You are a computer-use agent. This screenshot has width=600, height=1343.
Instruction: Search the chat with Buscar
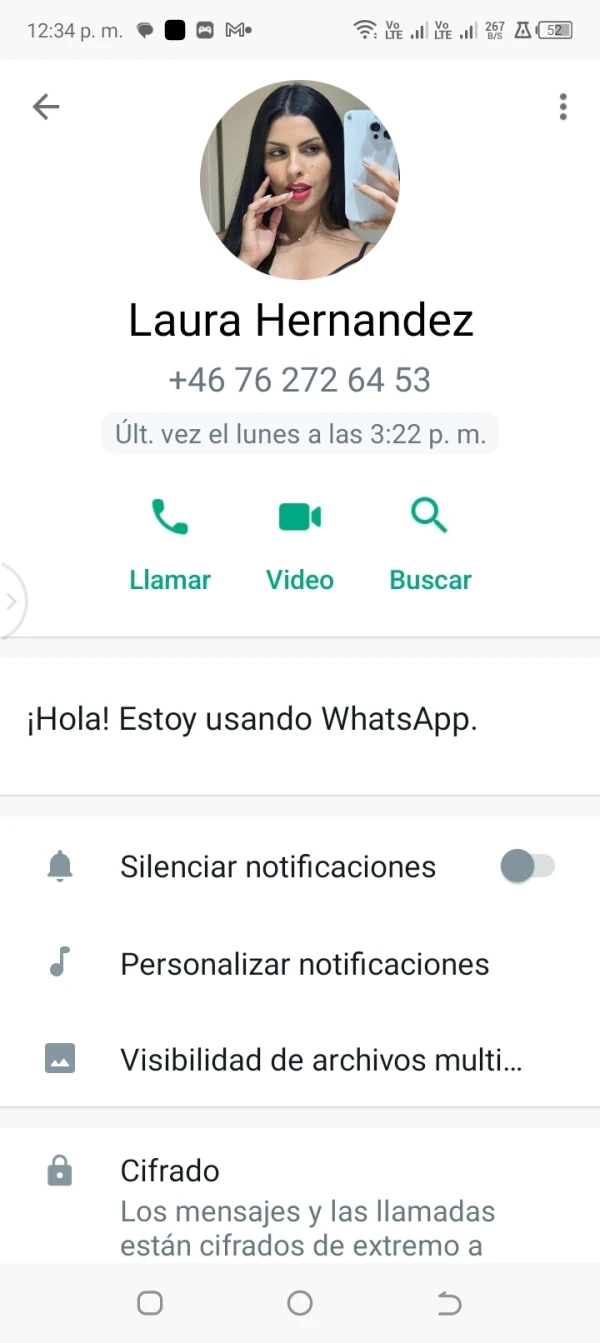pyautogui.click(x=430, y=546)
